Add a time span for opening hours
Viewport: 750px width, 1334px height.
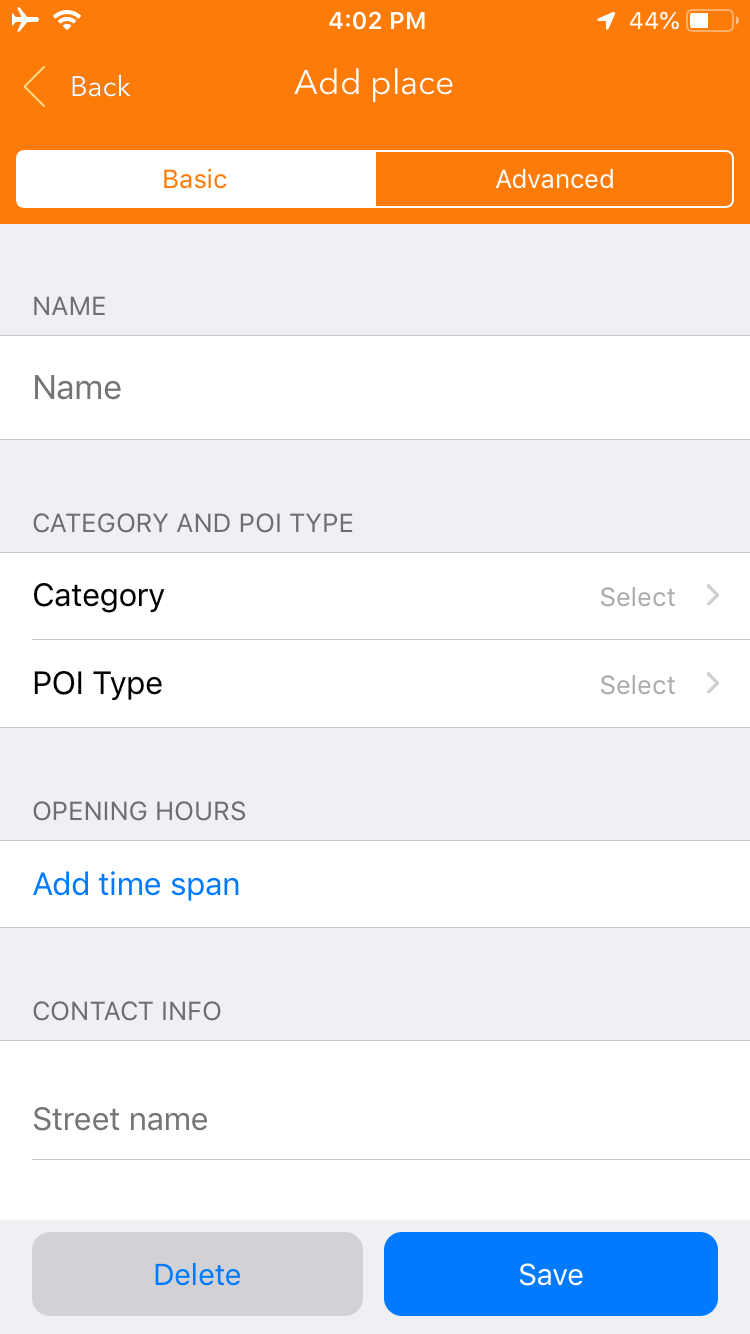[137, 884]
